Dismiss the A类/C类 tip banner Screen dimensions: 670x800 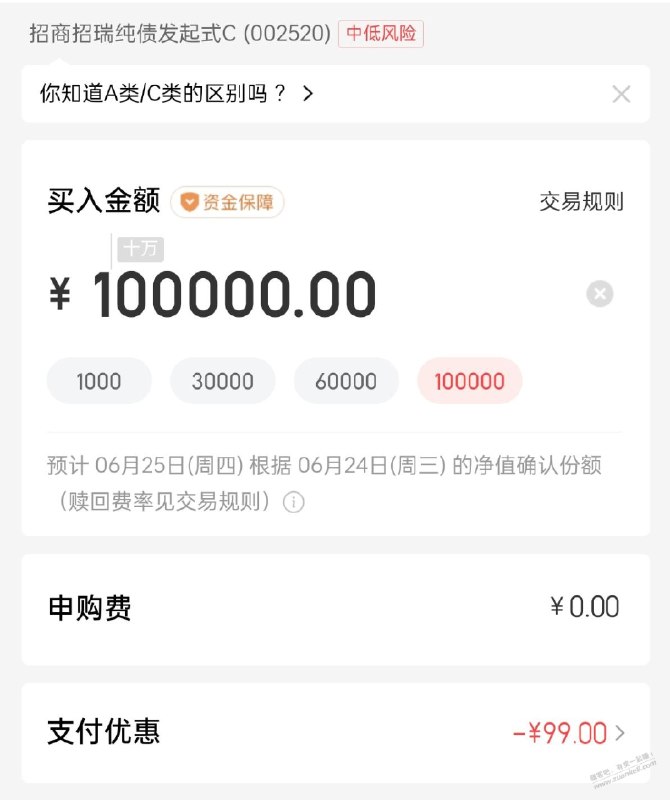pos(621,94)
